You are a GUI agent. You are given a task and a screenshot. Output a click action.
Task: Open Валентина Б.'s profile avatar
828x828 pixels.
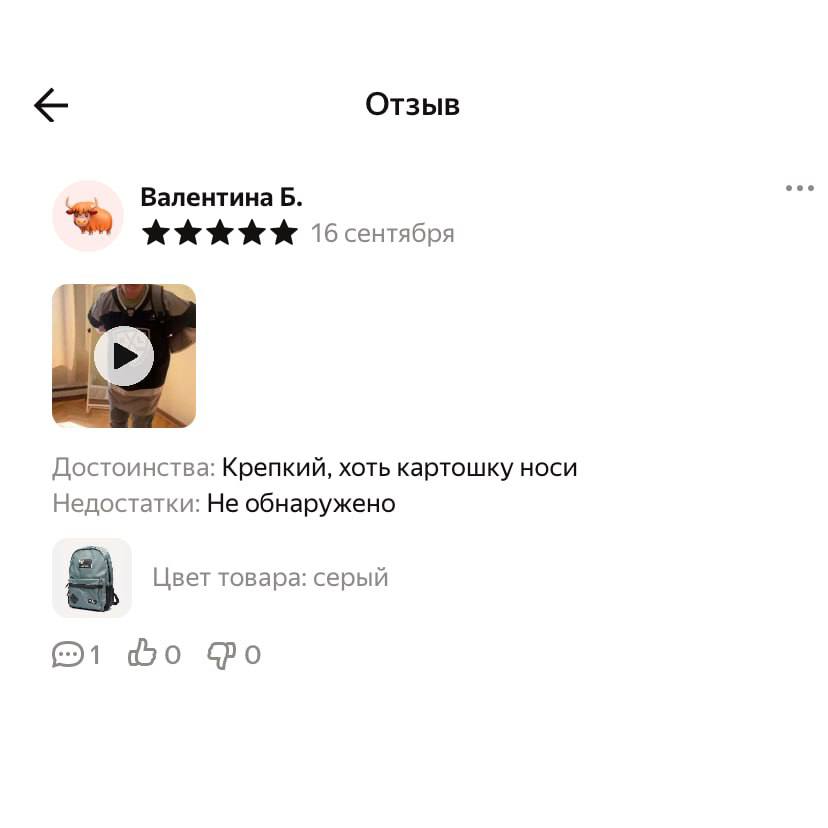tap(88, 215)
